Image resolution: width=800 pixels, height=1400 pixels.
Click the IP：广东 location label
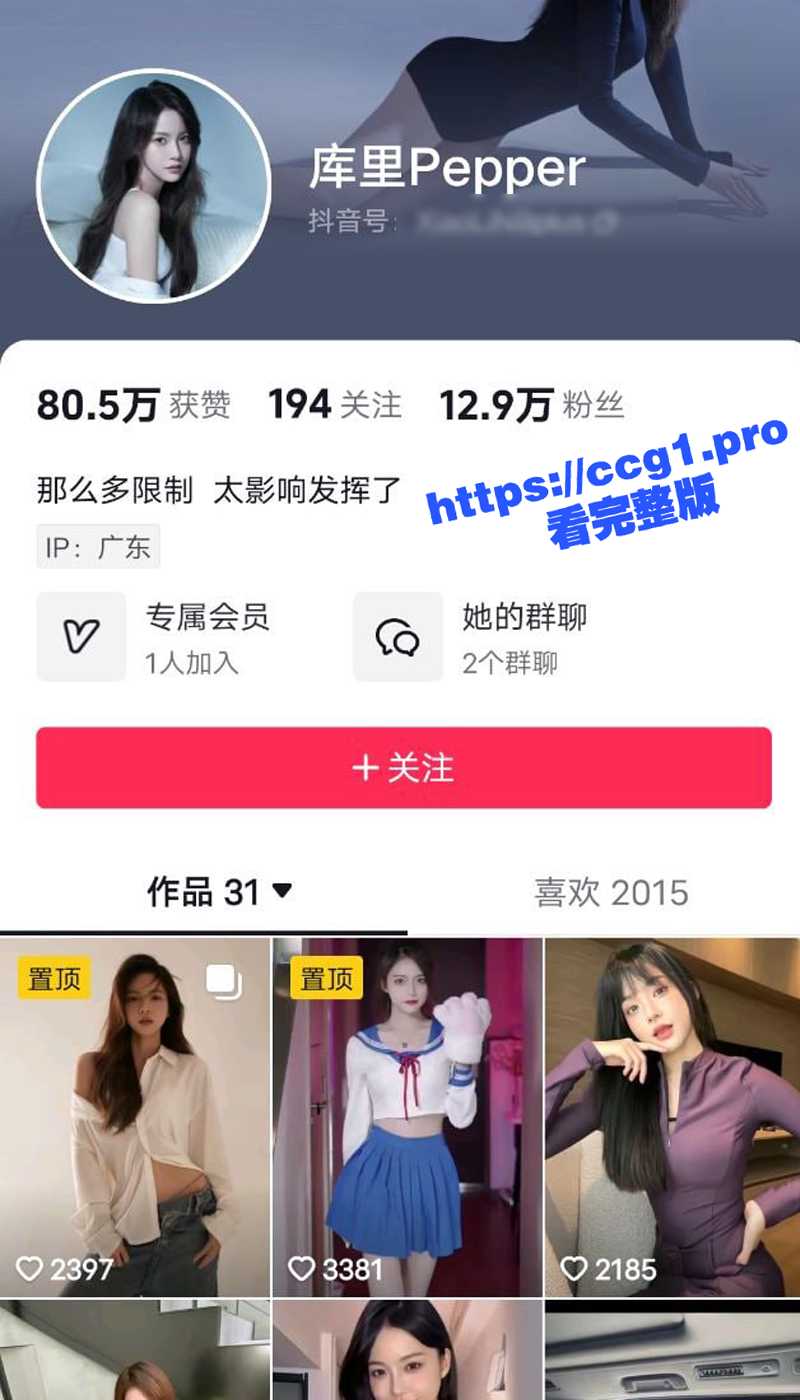click(95, 545)
